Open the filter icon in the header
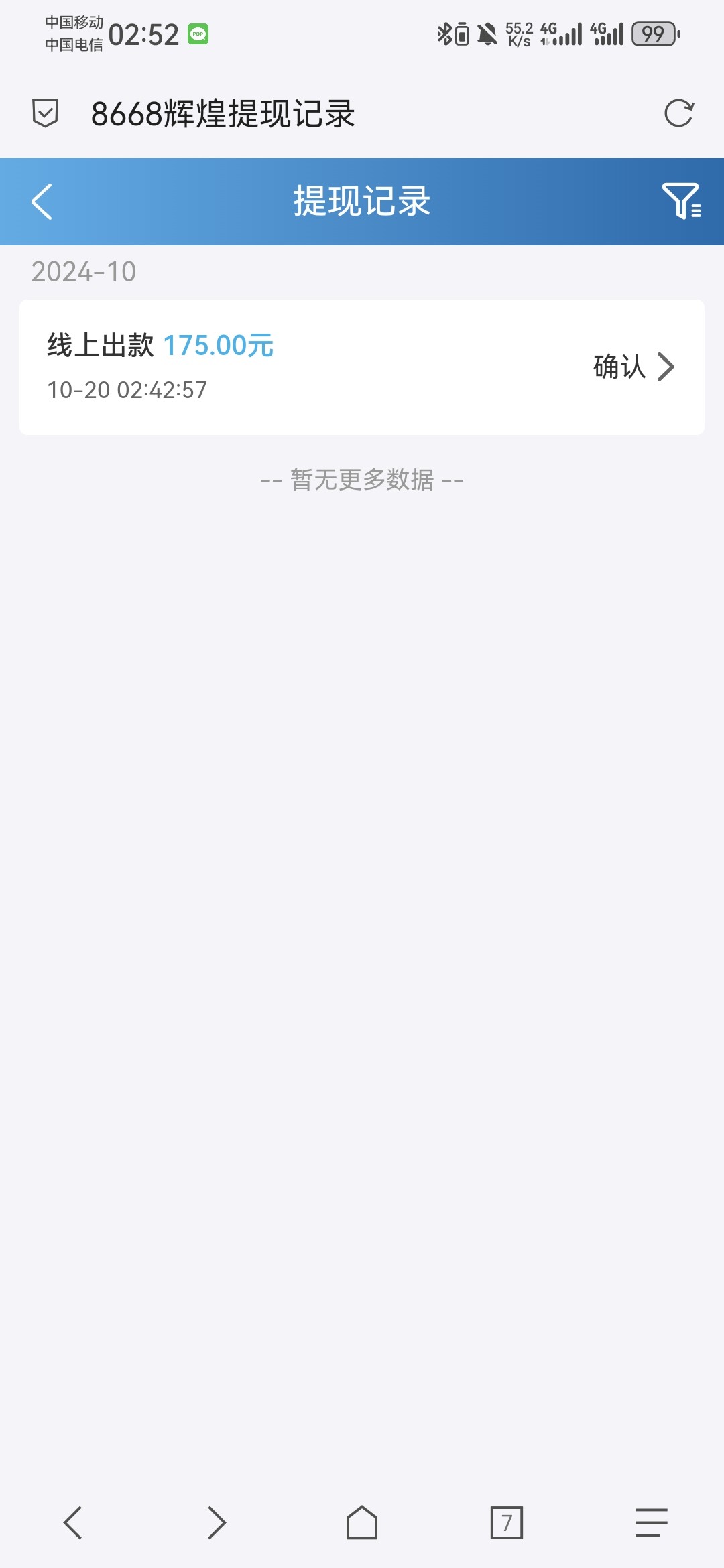Viewport: 724px width, 1568px height. (682, 200)
